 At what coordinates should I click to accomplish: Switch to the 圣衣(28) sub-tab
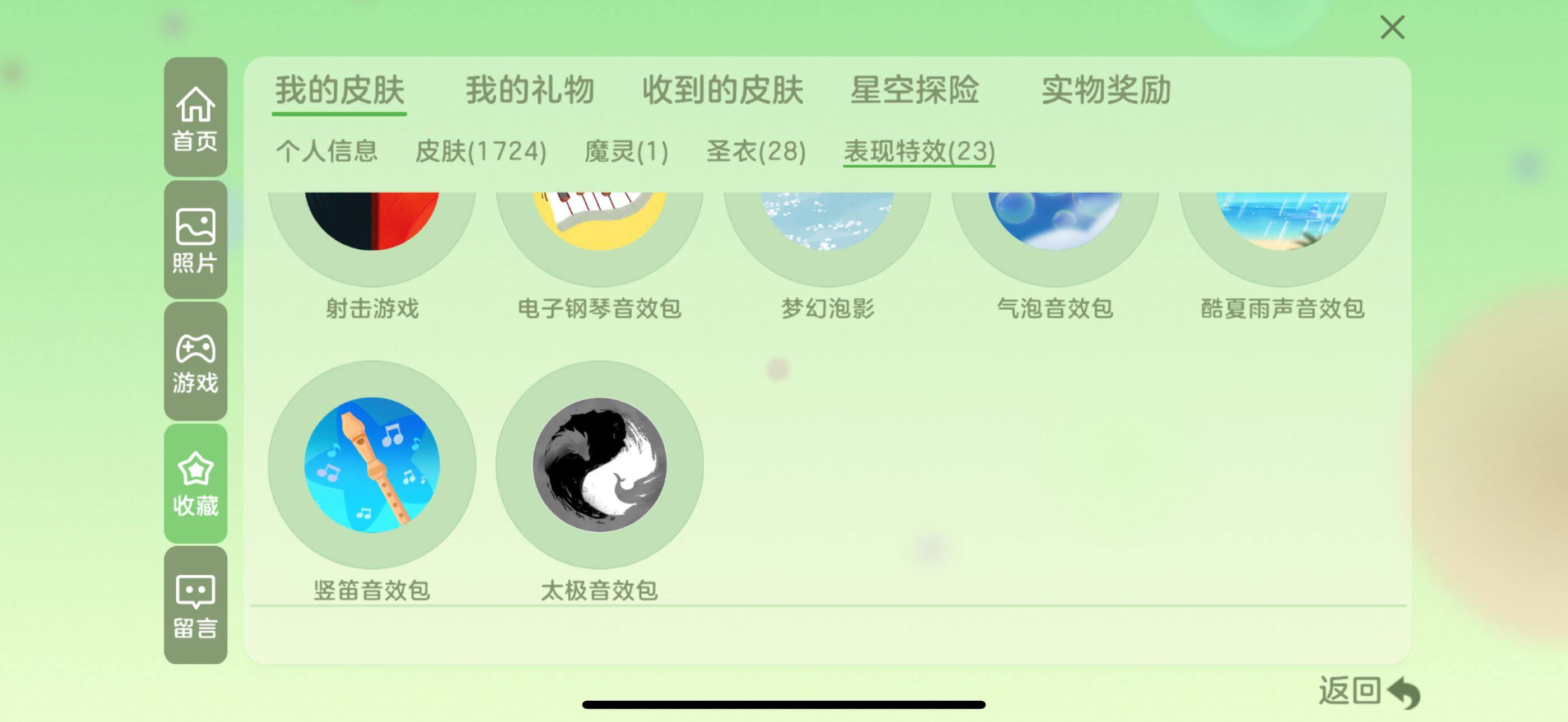(x=755, y=151)
